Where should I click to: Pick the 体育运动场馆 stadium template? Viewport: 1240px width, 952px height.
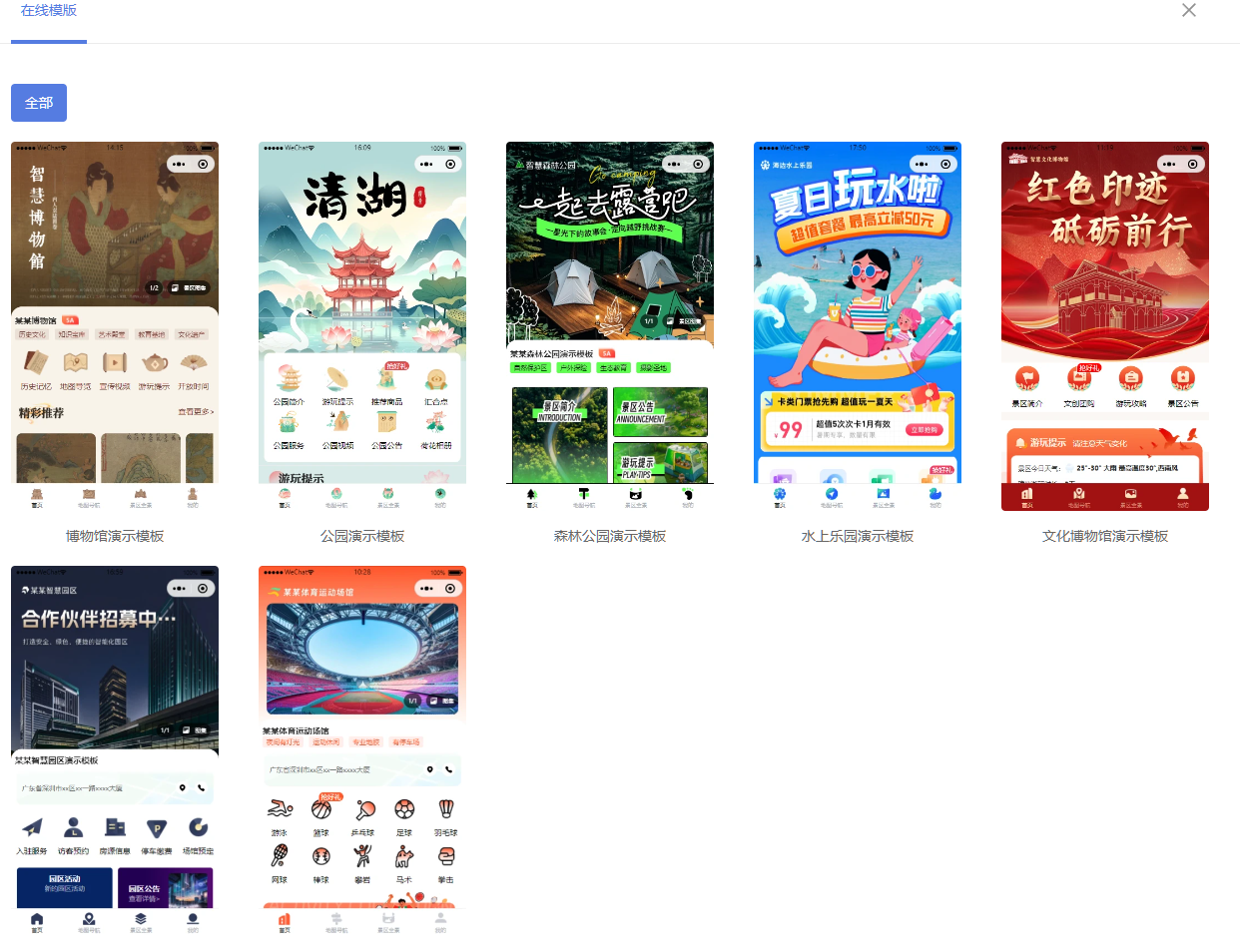coord(362,750)
